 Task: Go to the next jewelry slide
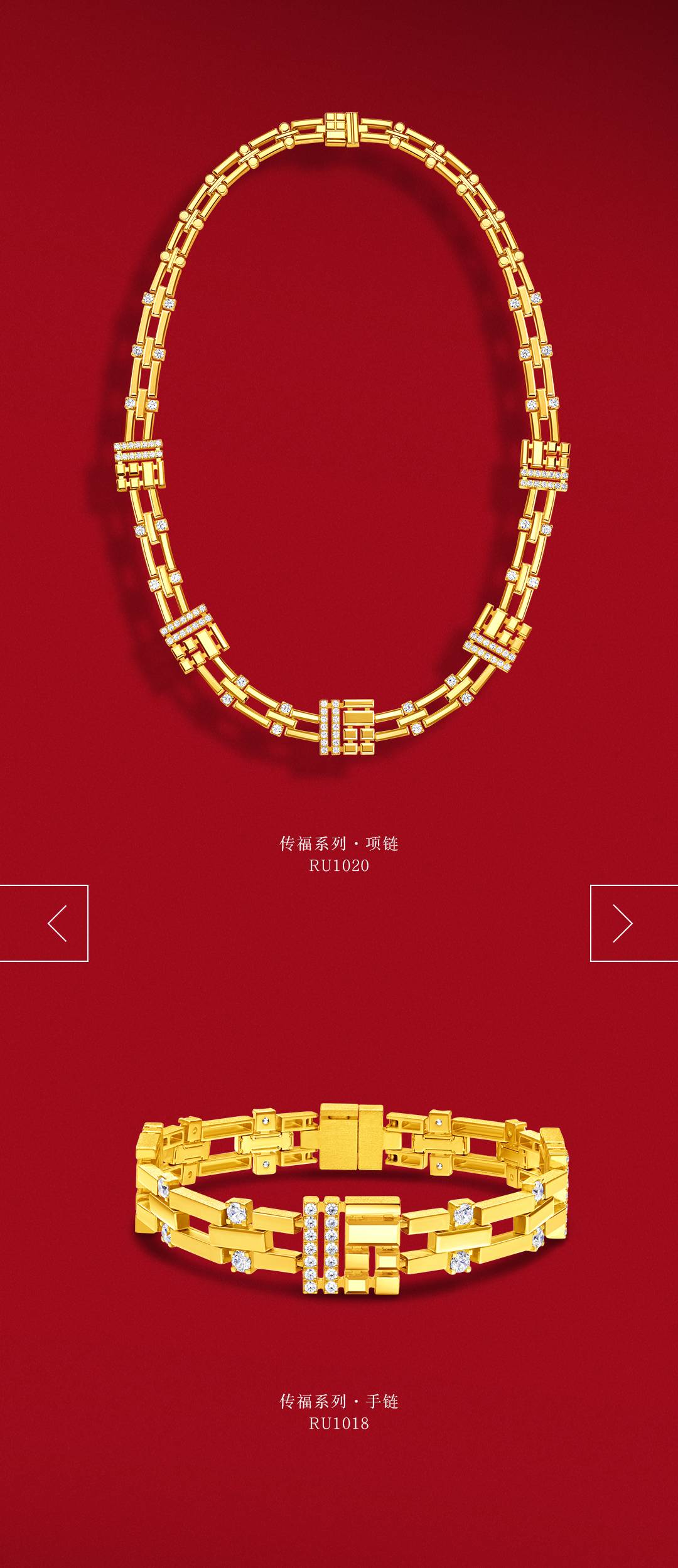click(x=633, y=923)
